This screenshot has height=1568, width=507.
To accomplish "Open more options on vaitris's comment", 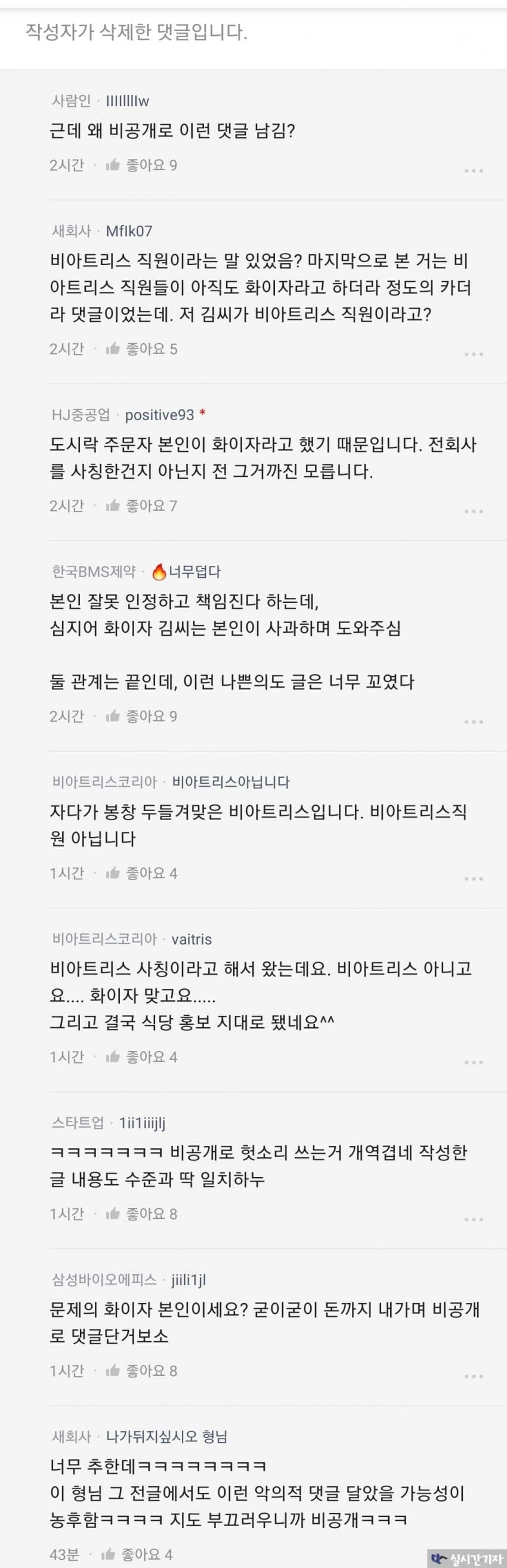I will [474, 1063].
